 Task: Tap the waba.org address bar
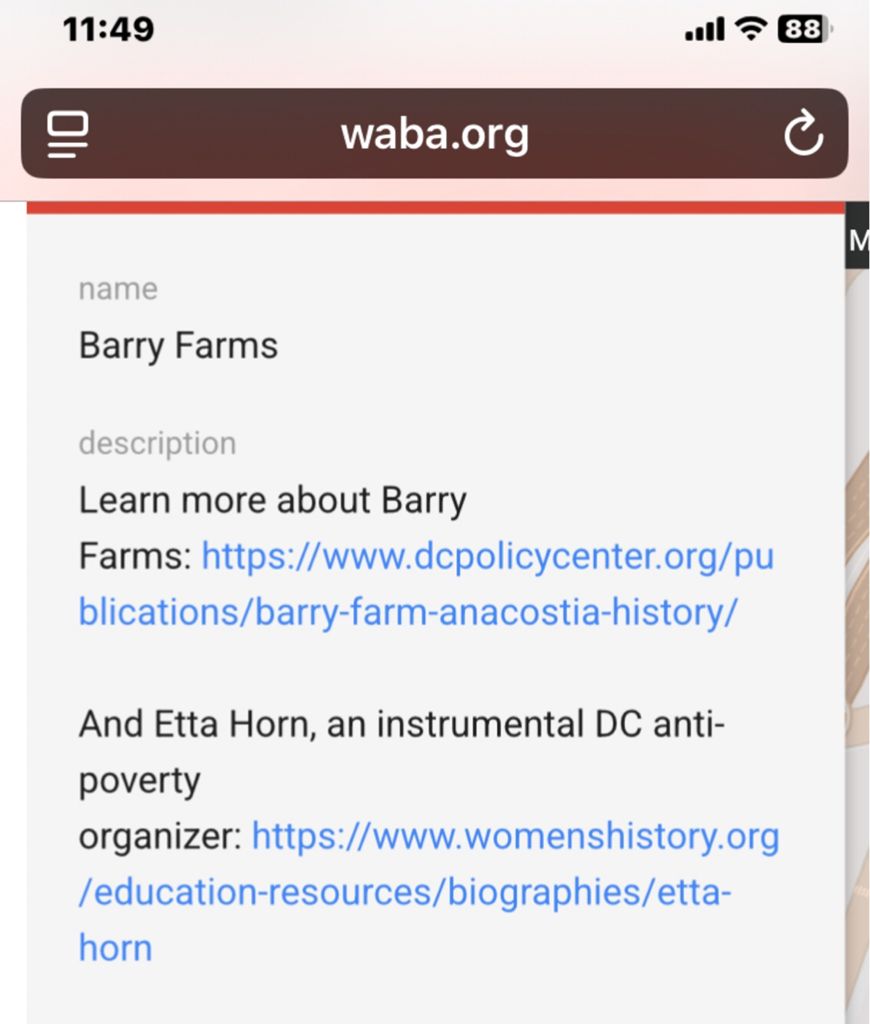coord(435,134)
